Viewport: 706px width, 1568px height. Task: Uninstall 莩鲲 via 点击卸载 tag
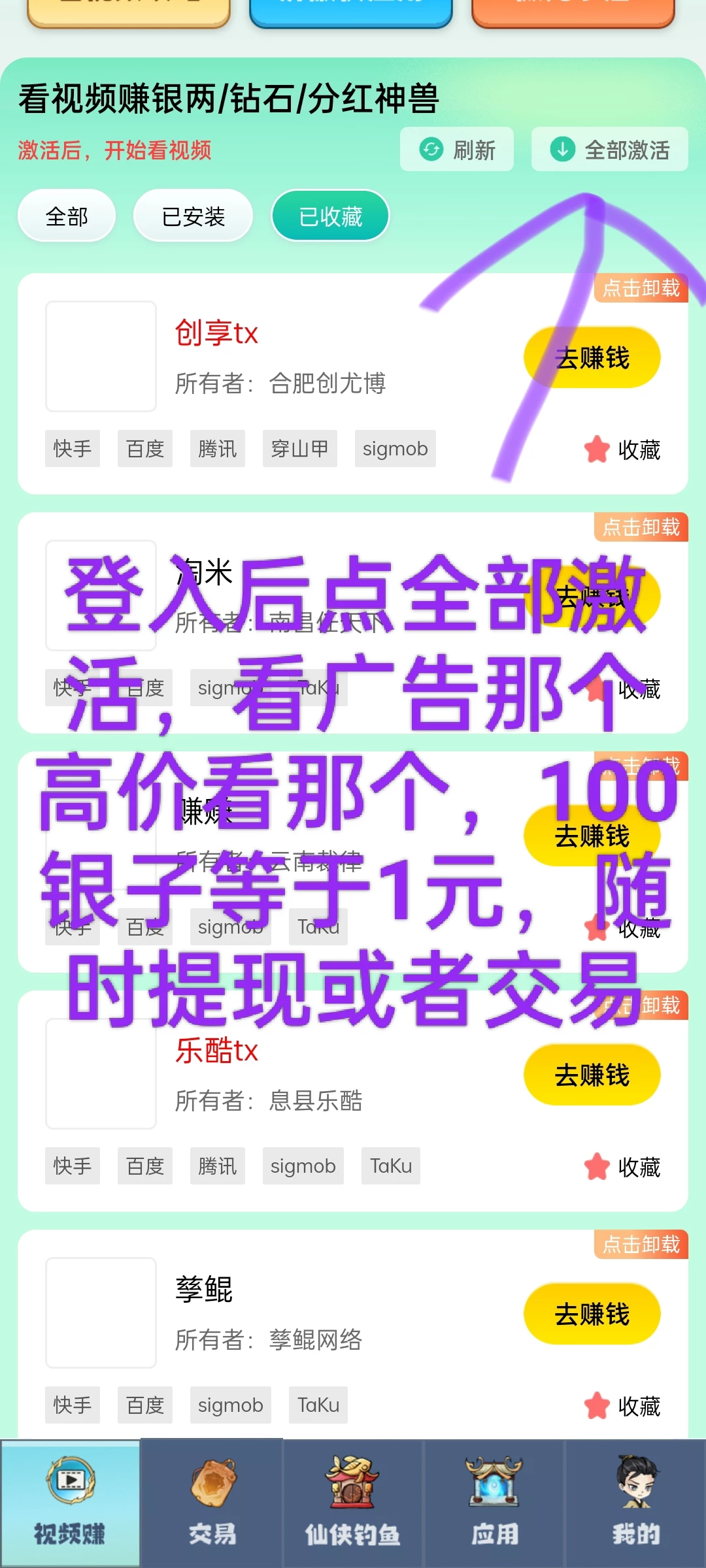(x=641, y=1245)
